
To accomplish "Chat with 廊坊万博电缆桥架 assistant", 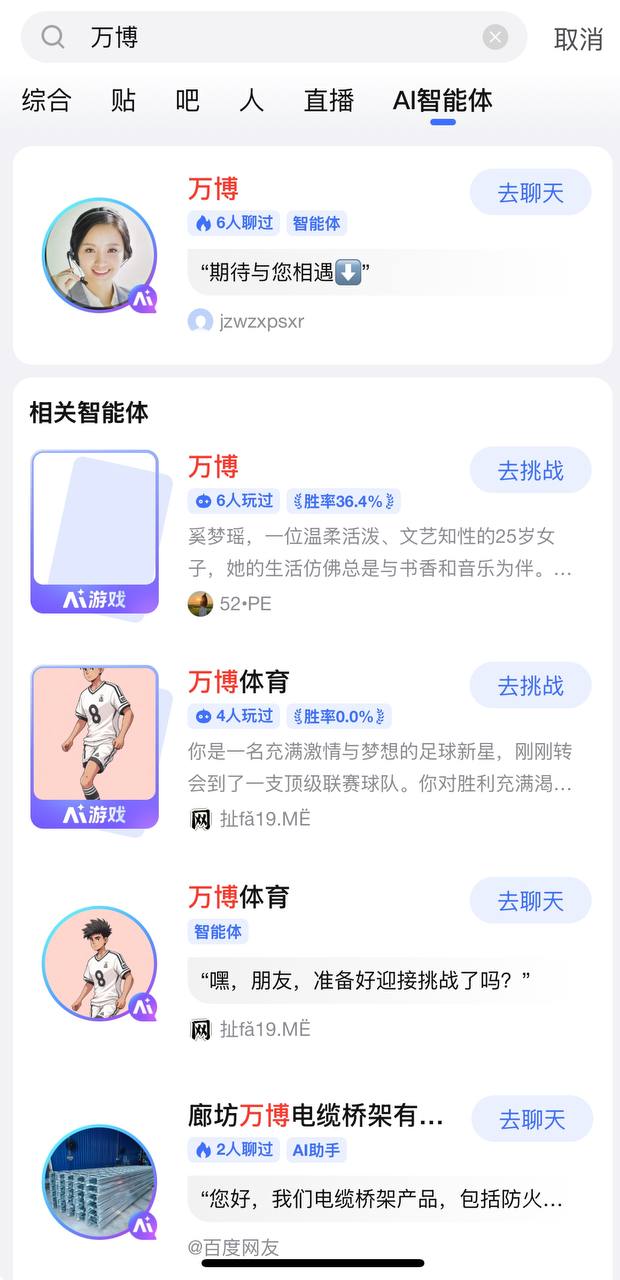I will click(x=532, y=1119).
